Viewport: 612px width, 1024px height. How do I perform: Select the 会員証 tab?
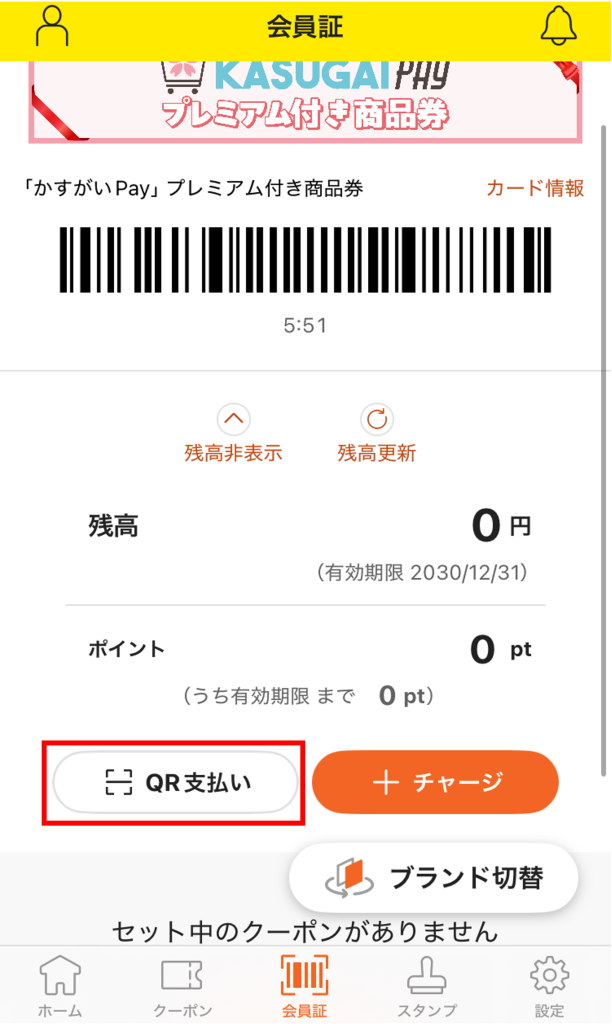coord(305,986)
